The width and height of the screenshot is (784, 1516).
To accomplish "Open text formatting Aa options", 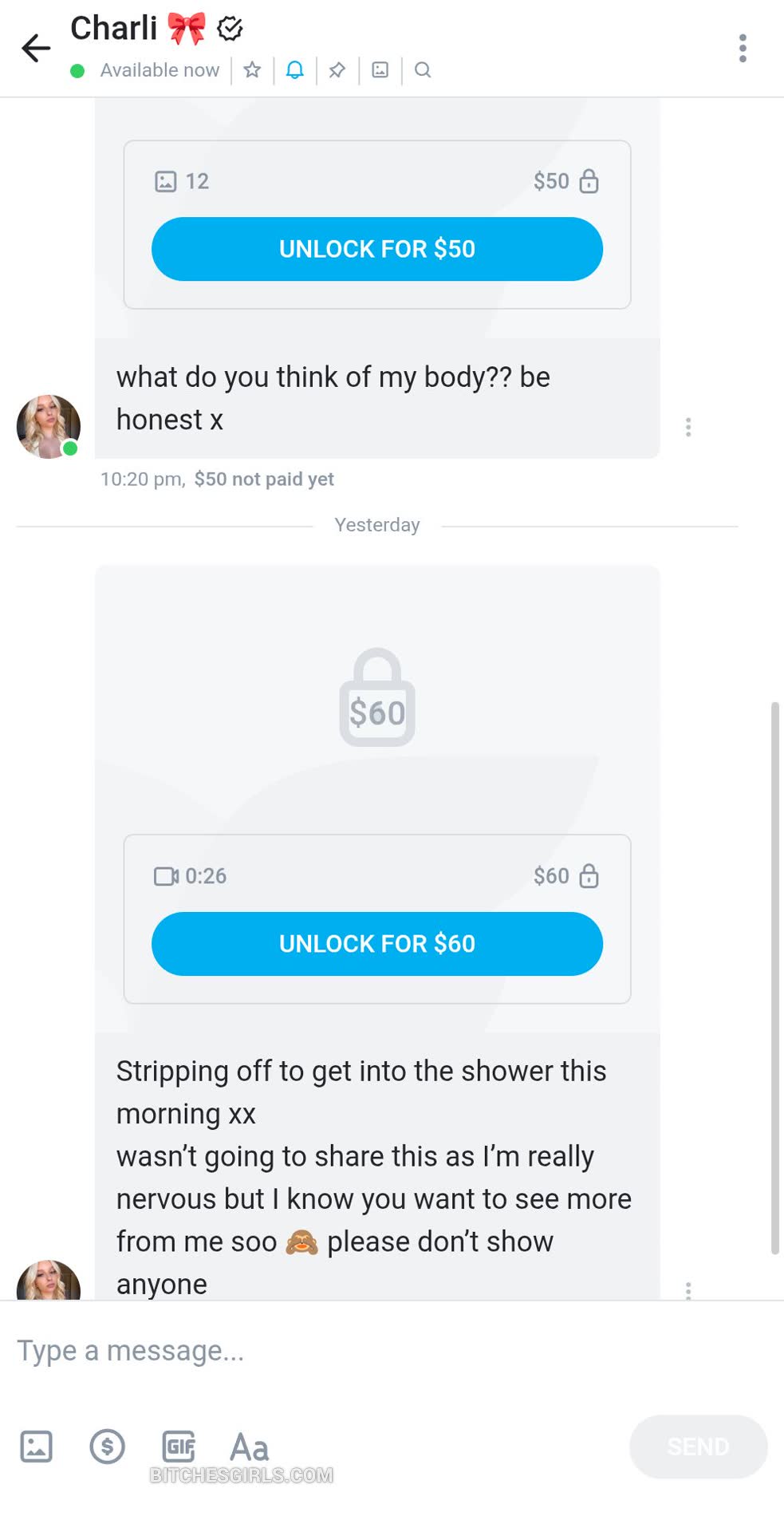I will [x=249, y=1447].
